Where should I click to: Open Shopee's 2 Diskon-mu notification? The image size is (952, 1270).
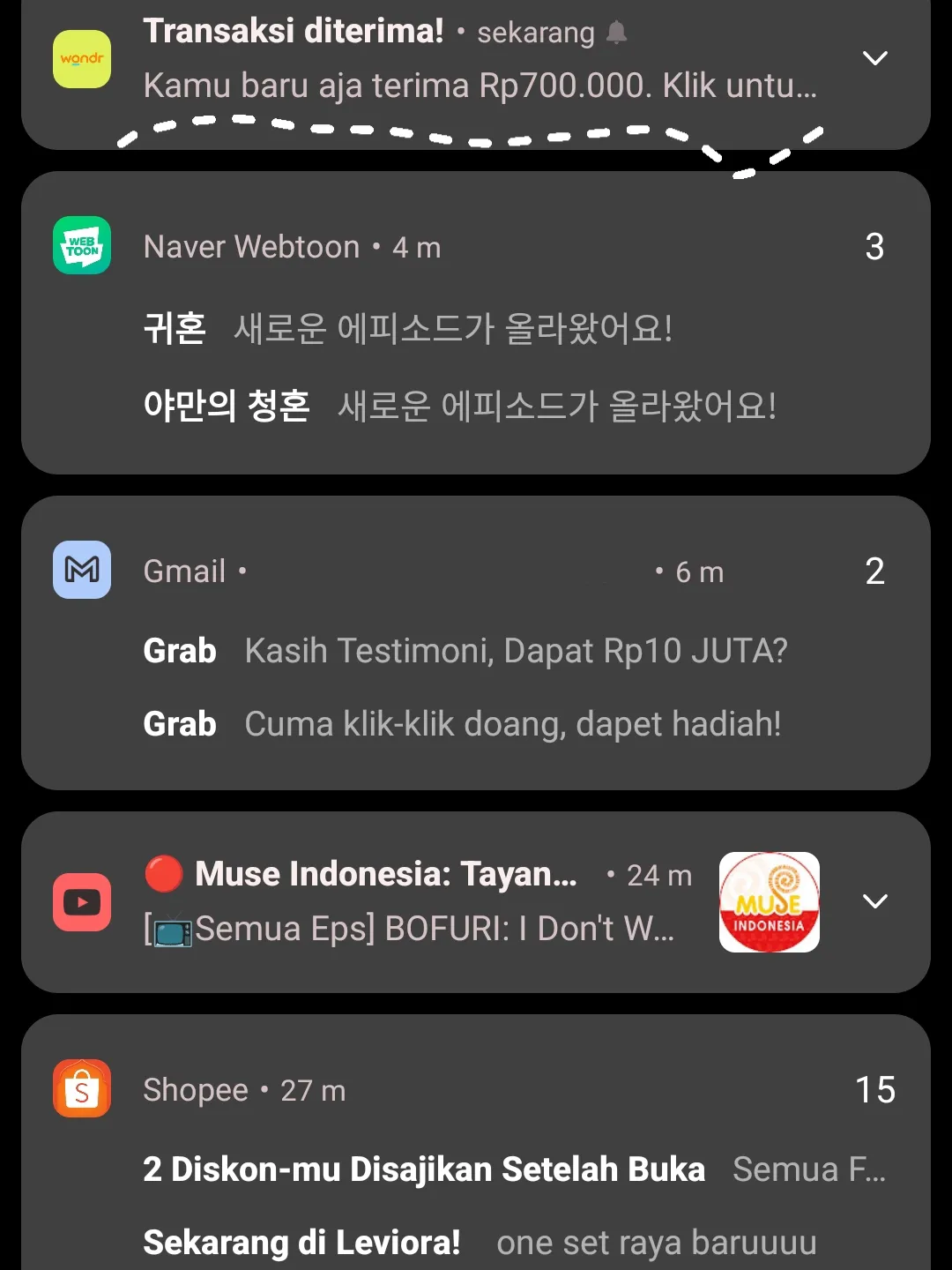click(423, 1169)
